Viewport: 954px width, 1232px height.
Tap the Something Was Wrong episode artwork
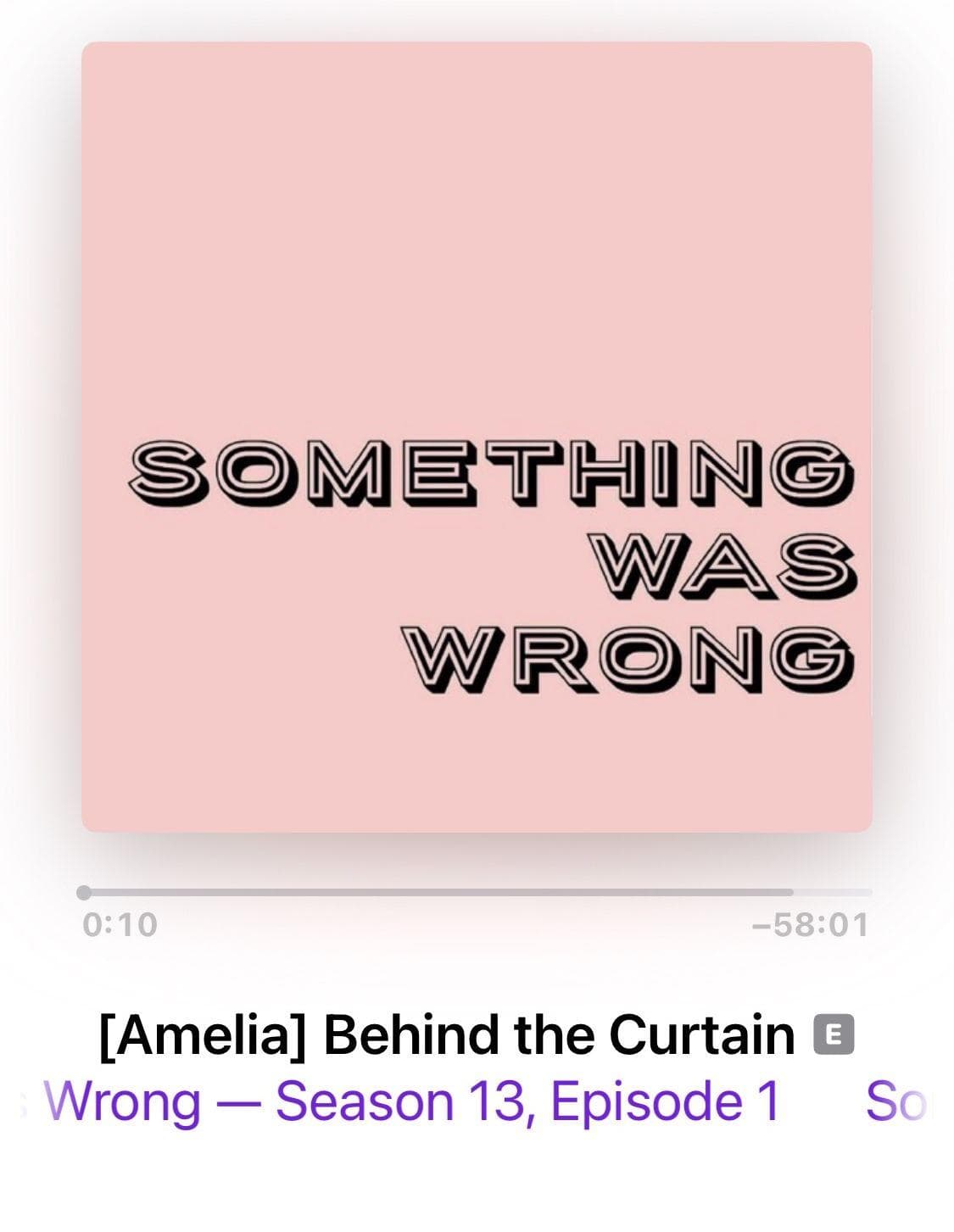pos(477,437)
